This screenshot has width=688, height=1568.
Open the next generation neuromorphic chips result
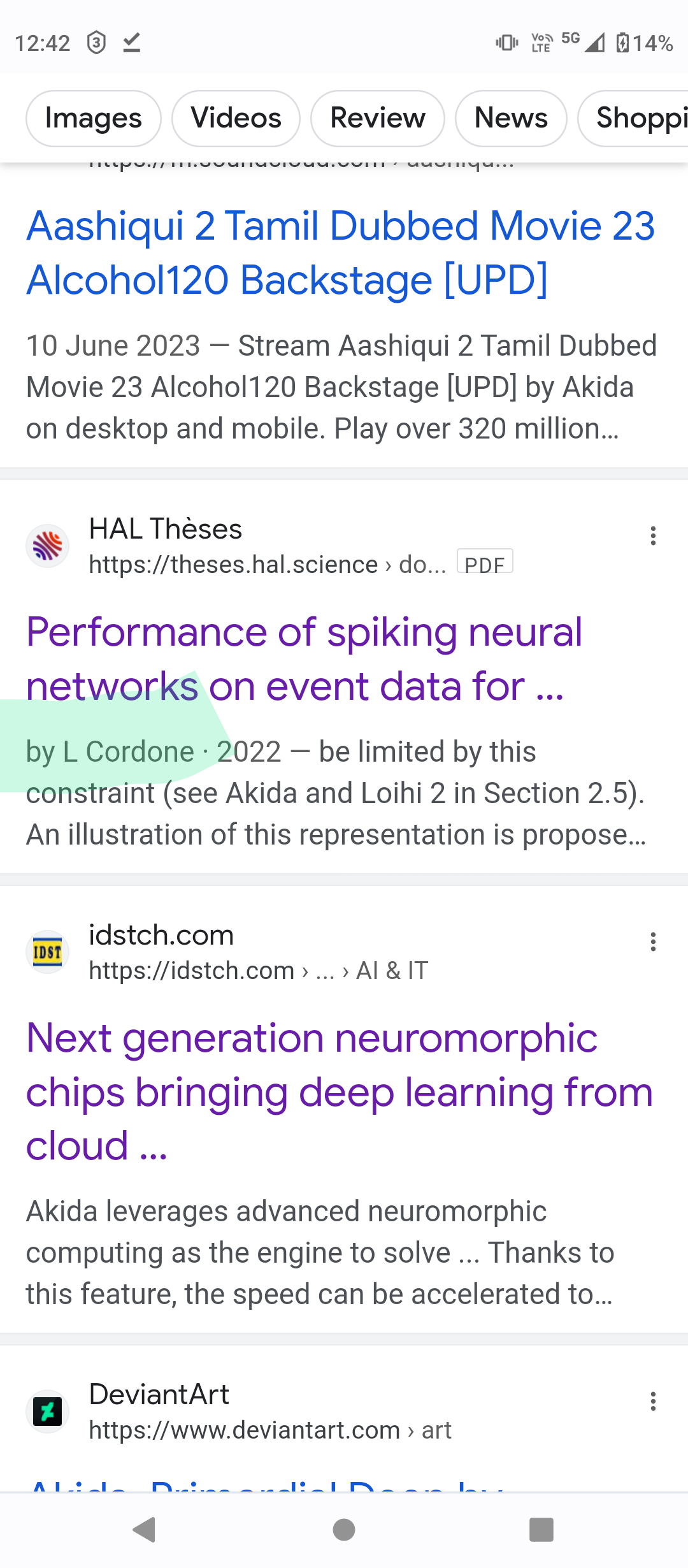339,1091
